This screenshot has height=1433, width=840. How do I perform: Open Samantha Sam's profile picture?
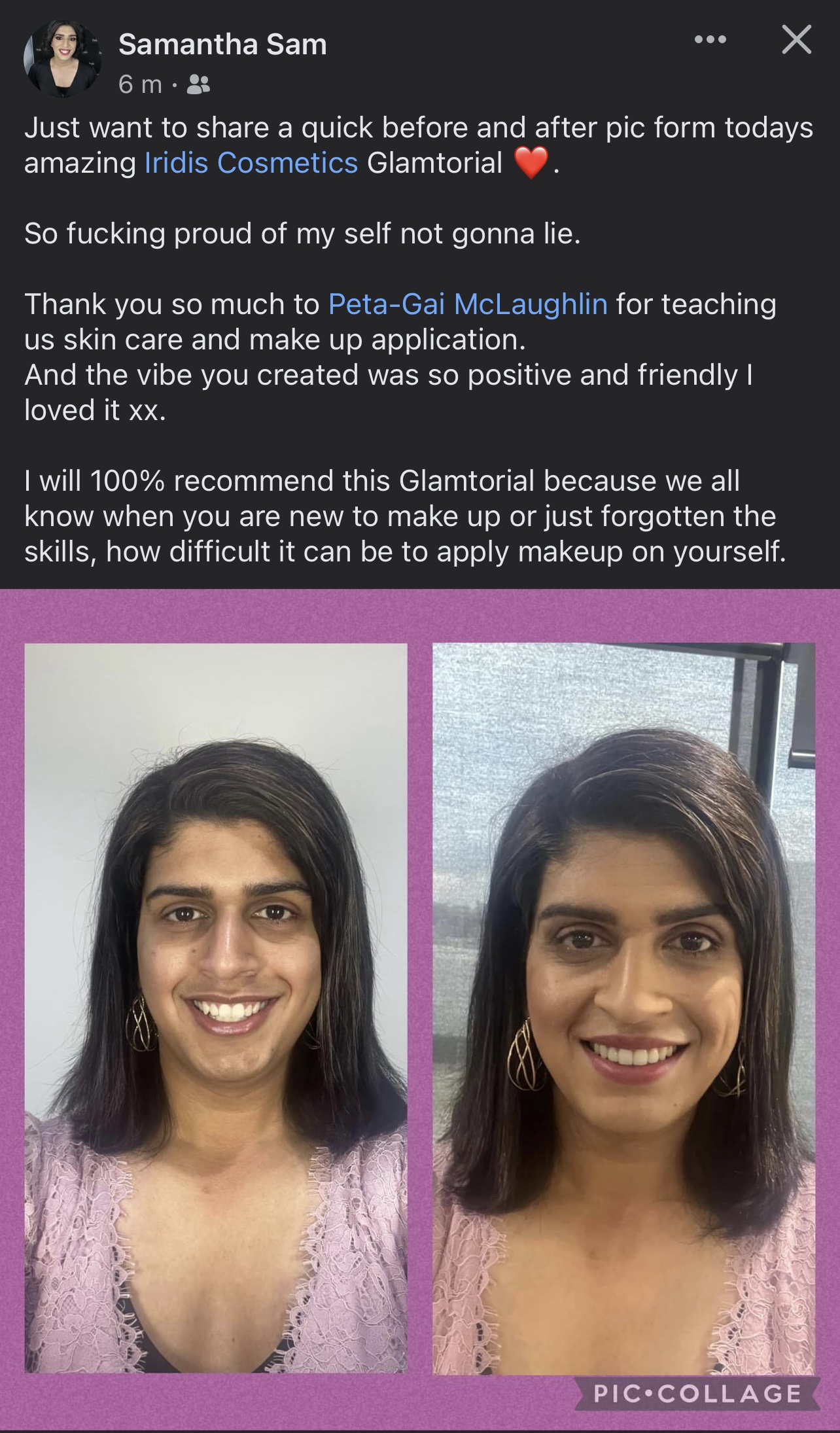click(x=63, y=59)
